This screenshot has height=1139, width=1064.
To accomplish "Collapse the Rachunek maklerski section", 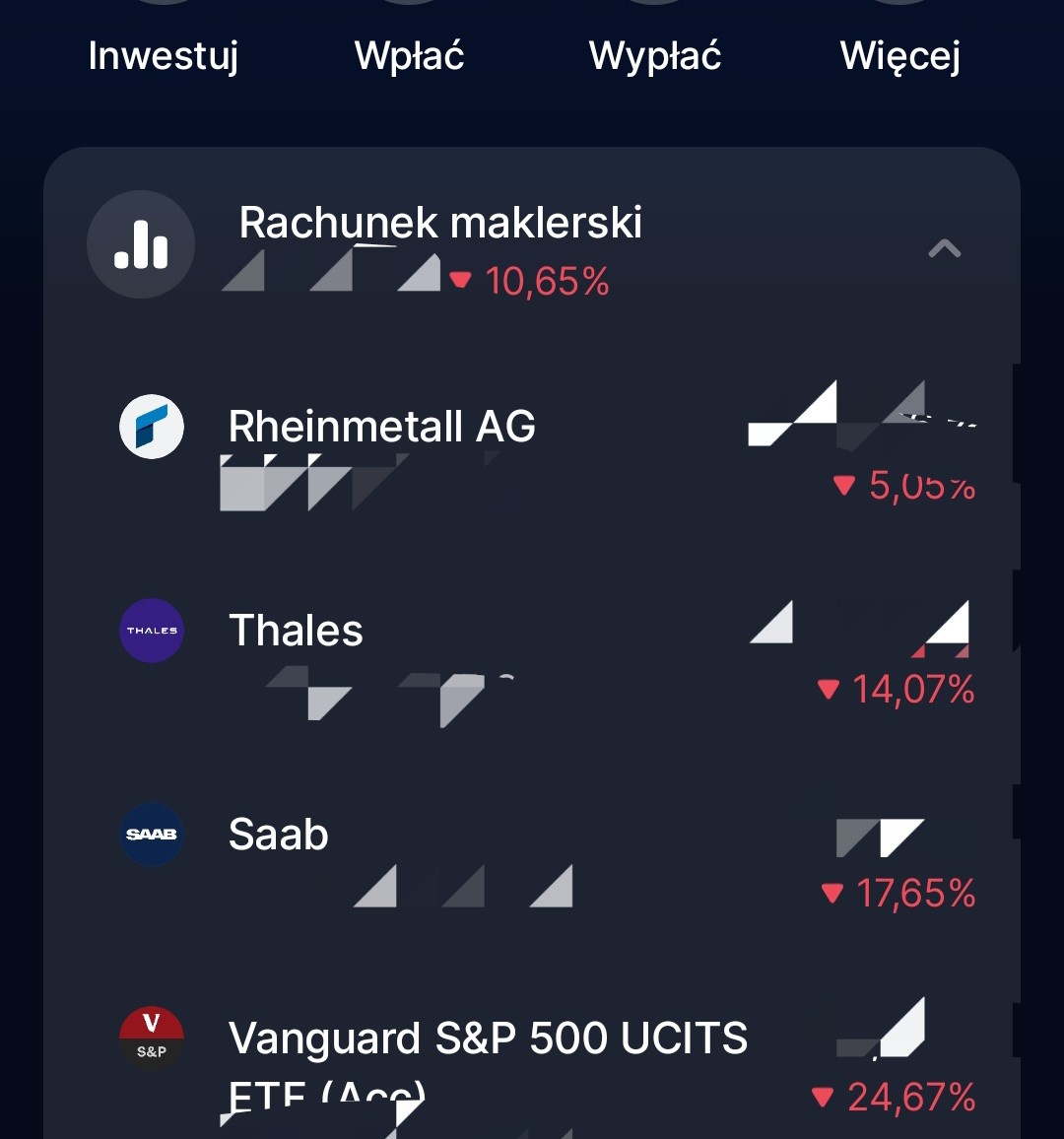I will point(944,248).
